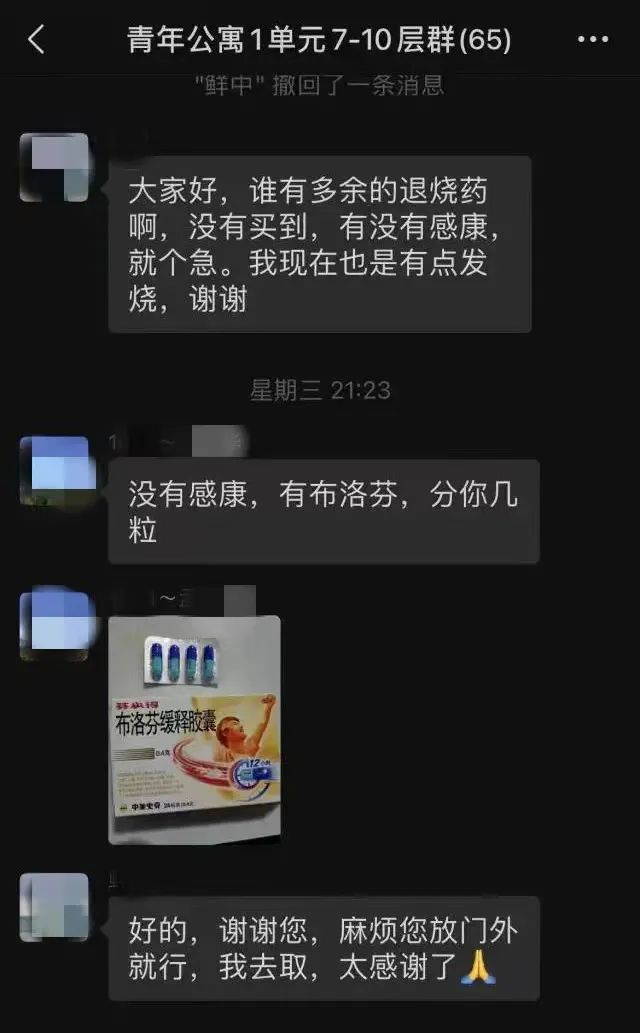Tap avatar beside the 好的，谢谢您 message
The height and width of the screenshot is (1033, 640).
coord(54,907)
